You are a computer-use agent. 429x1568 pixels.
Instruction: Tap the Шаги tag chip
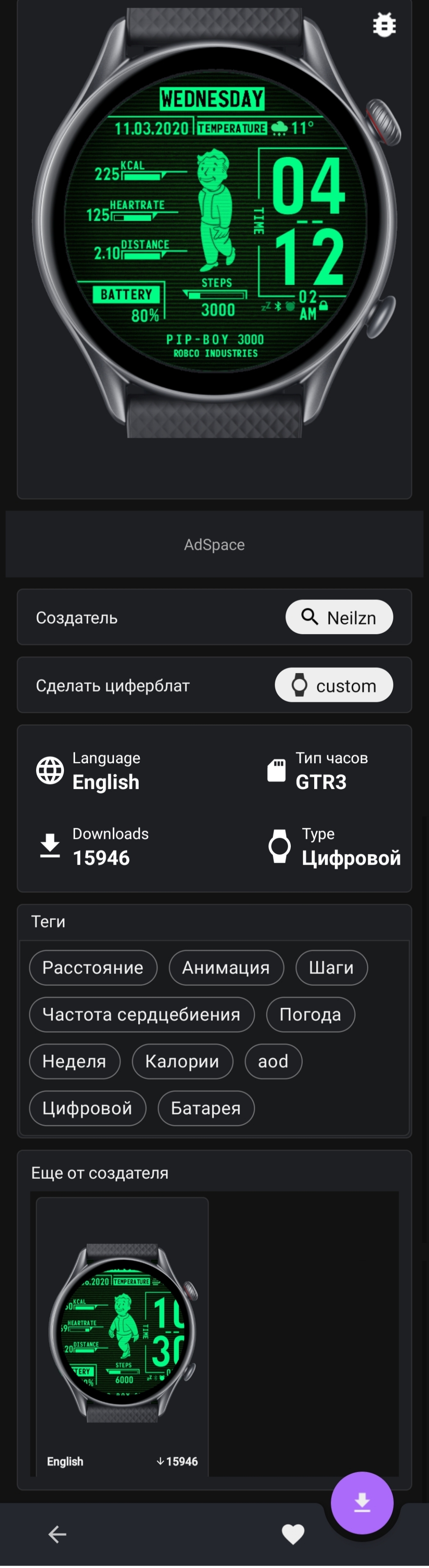coord(331,967)
